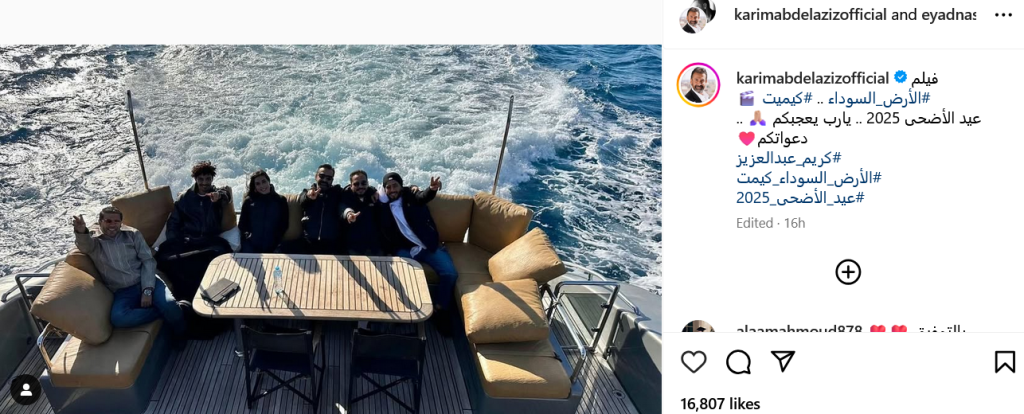View tagged people icon on photo
Screen dimensions: 1024x414
click(x=25, y=389)
